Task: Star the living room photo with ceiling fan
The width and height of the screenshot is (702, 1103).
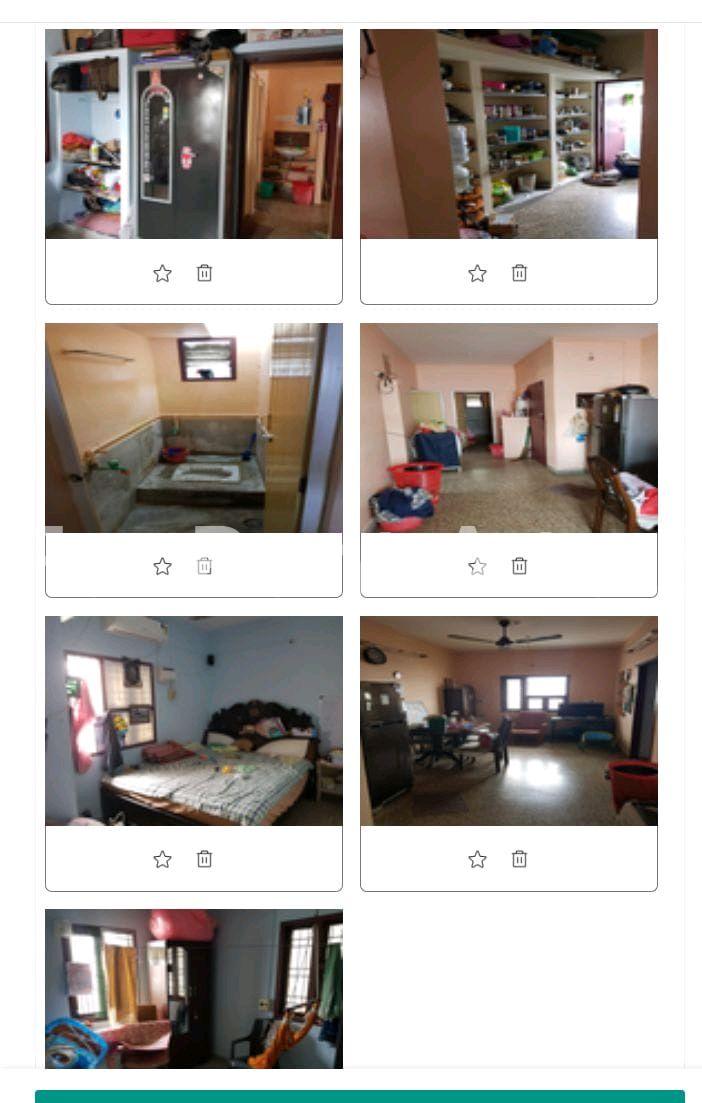Action: point(477,859)
